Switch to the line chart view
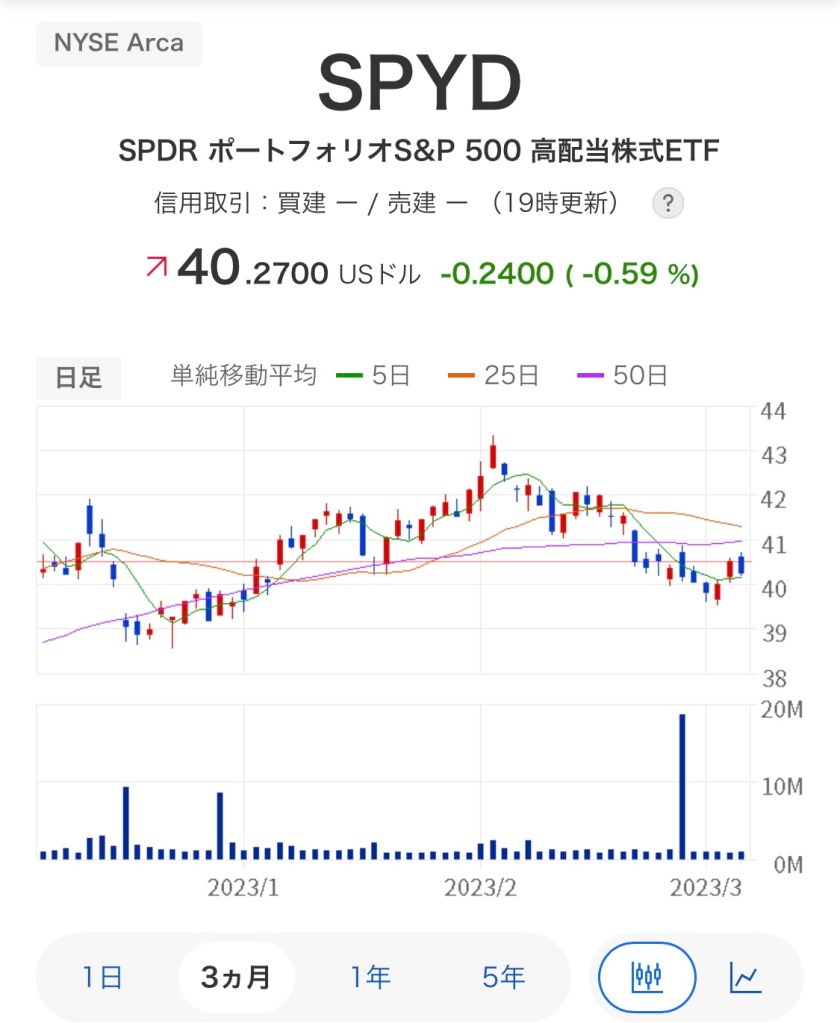 point(745,977)
